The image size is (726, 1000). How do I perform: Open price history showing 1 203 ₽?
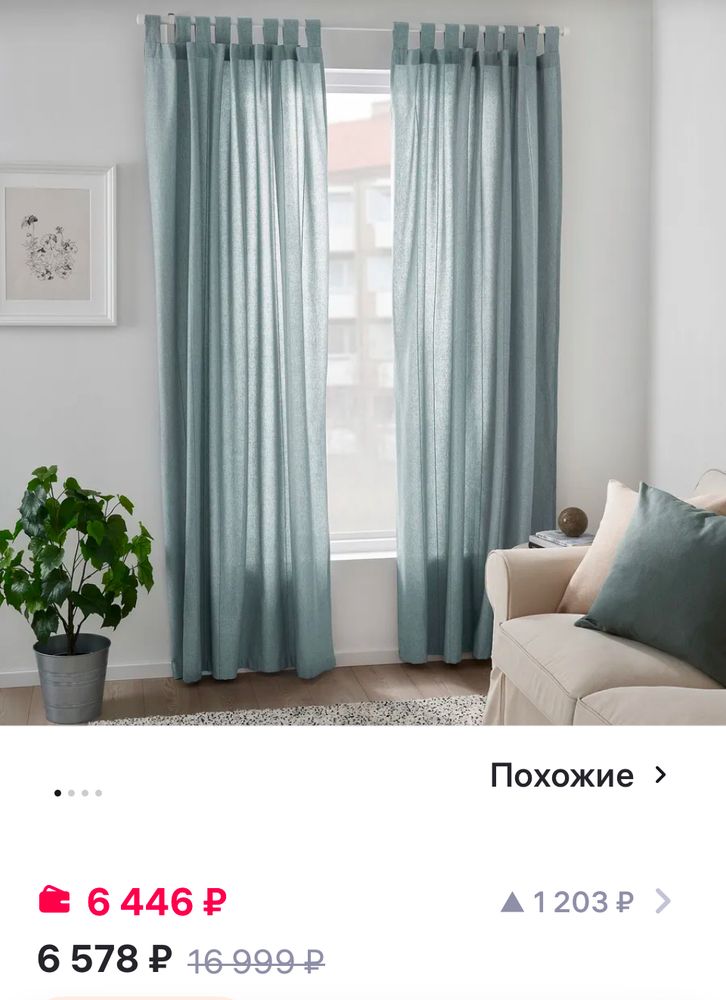click(585, 902)
